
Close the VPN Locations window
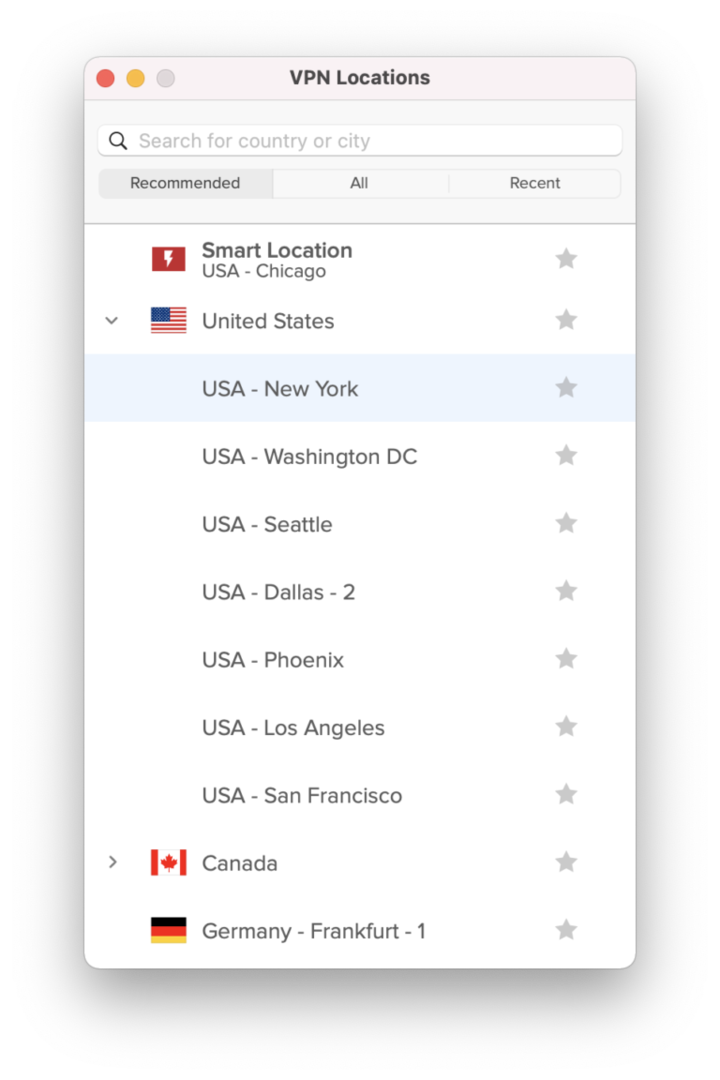click(x=105, y=78)
